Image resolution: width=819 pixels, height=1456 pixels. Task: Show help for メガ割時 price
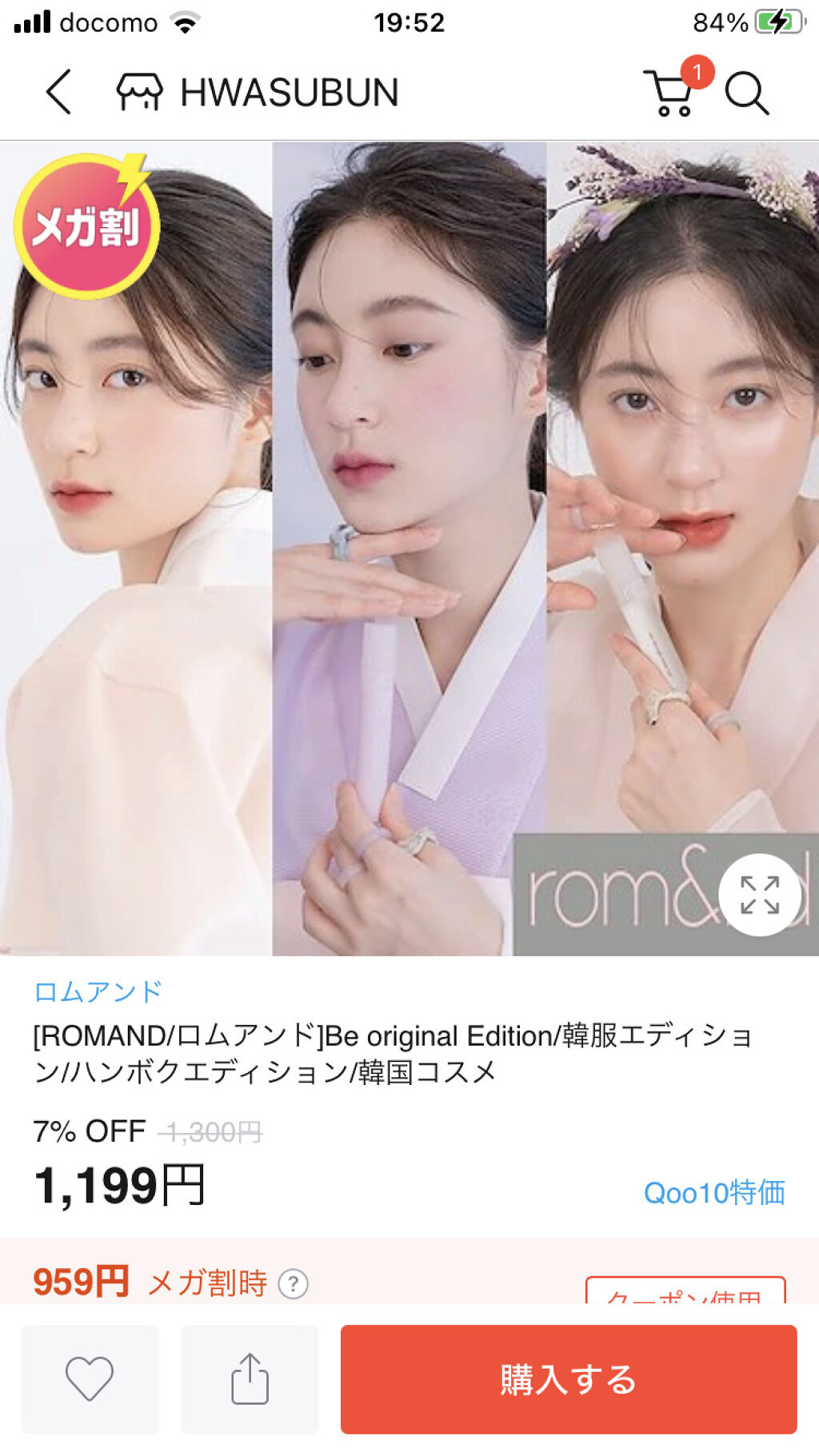pos(294,1284)
